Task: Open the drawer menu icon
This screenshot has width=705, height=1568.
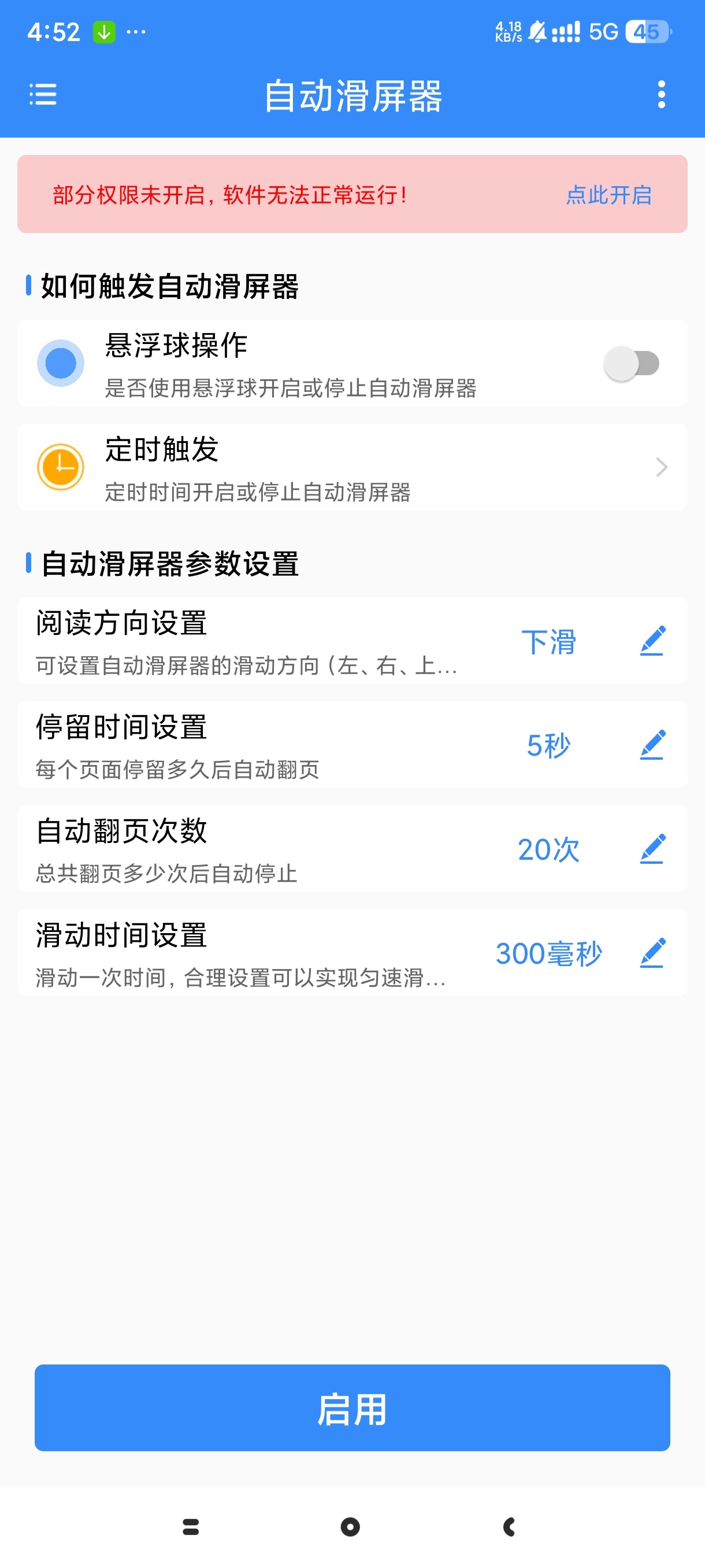Action: click(43, 95)
